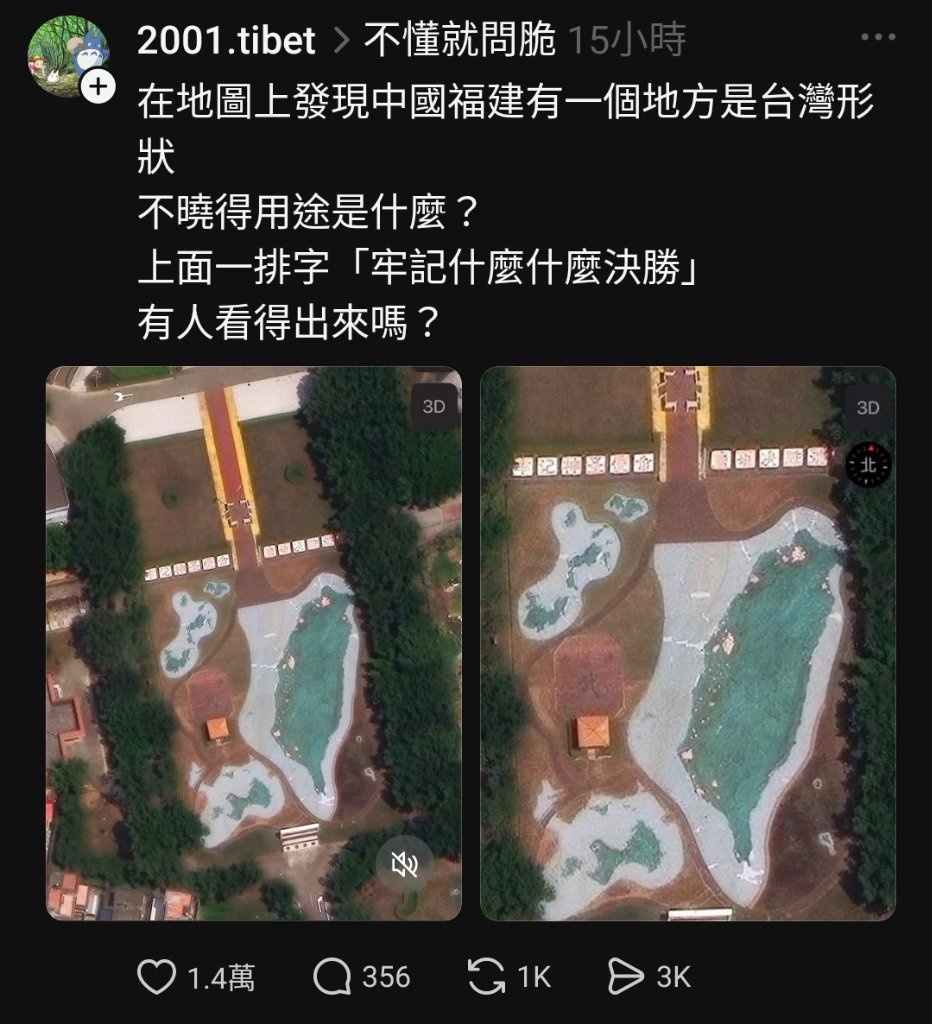This screenshot has height=1024, width=932.
Task: Open the second satellite image tile
Action: click(x=688, y=642)
